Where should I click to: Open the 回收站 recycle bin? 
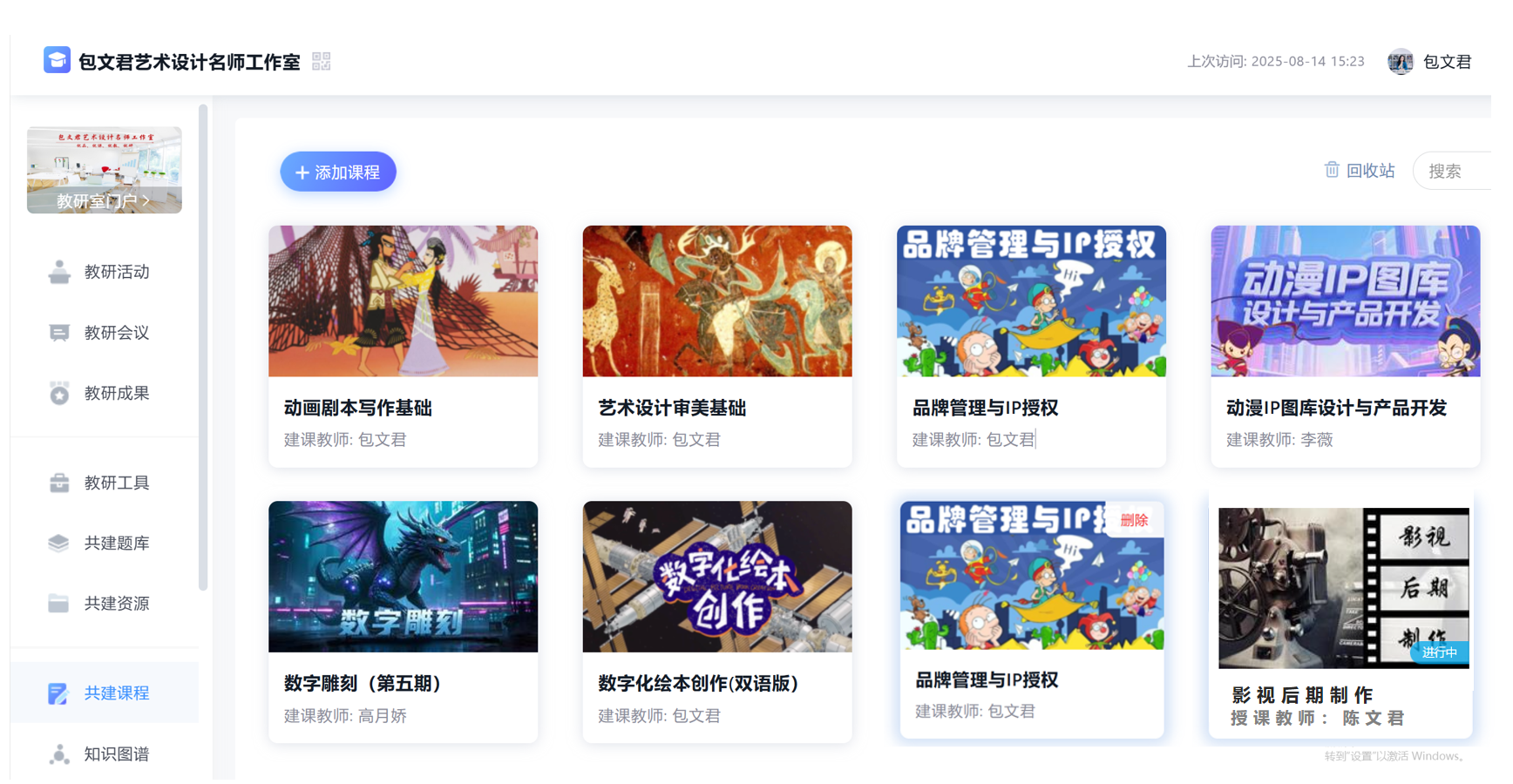(x=1359, y=171)
